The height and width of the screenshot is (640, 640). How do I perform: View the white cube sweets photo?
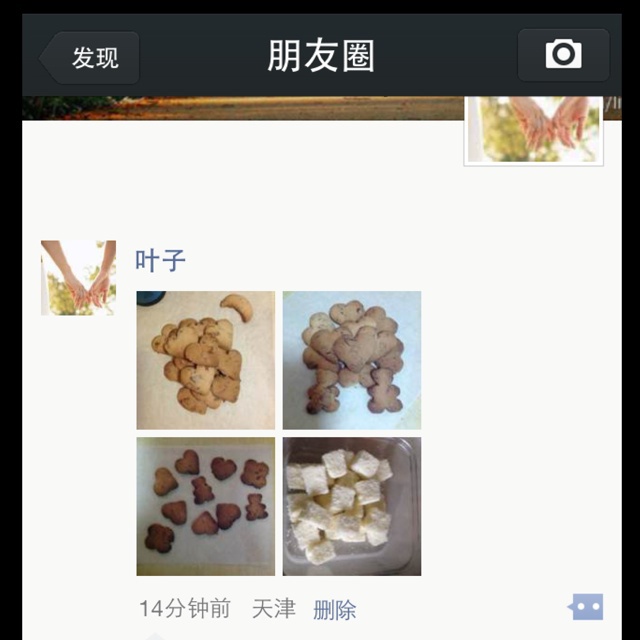pyautogui.click(x=352, y=506)
